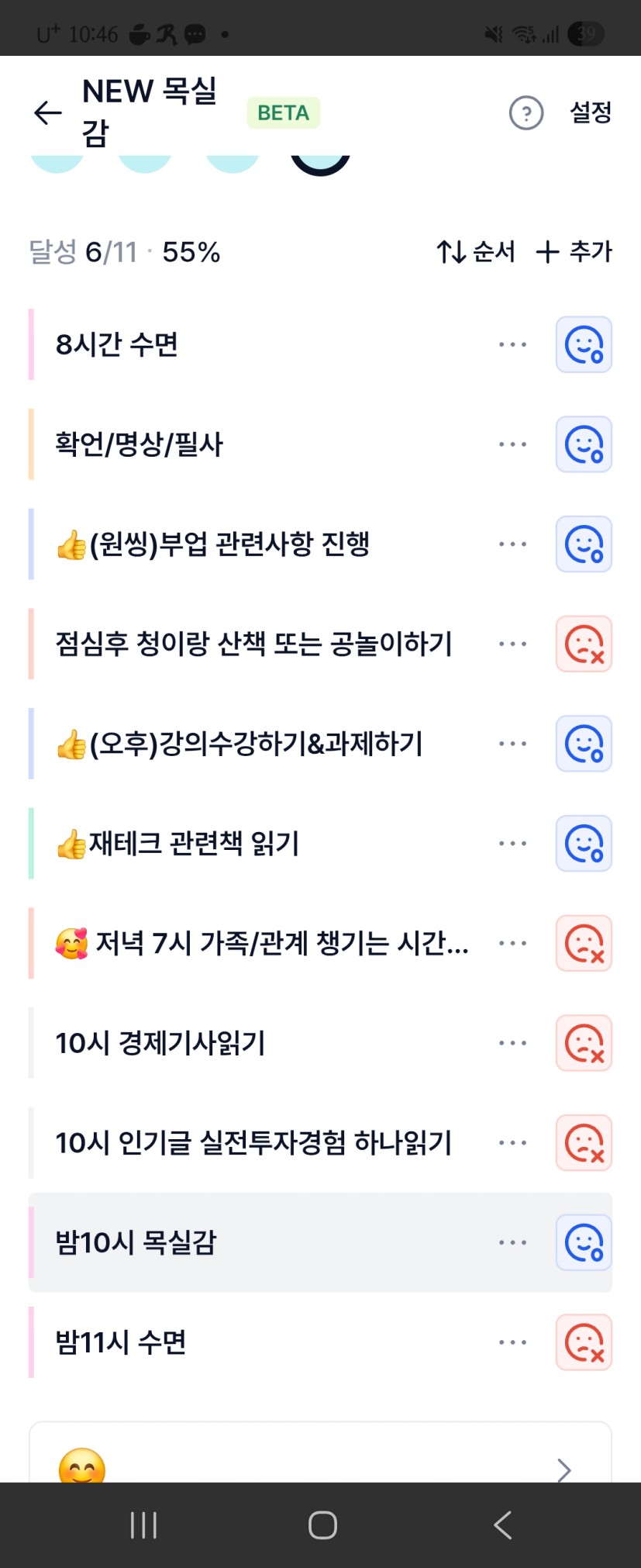
Task: Mark 10시 인기글 실전투자경험 하나읽기 as achieved
Action: [584, 1143]
